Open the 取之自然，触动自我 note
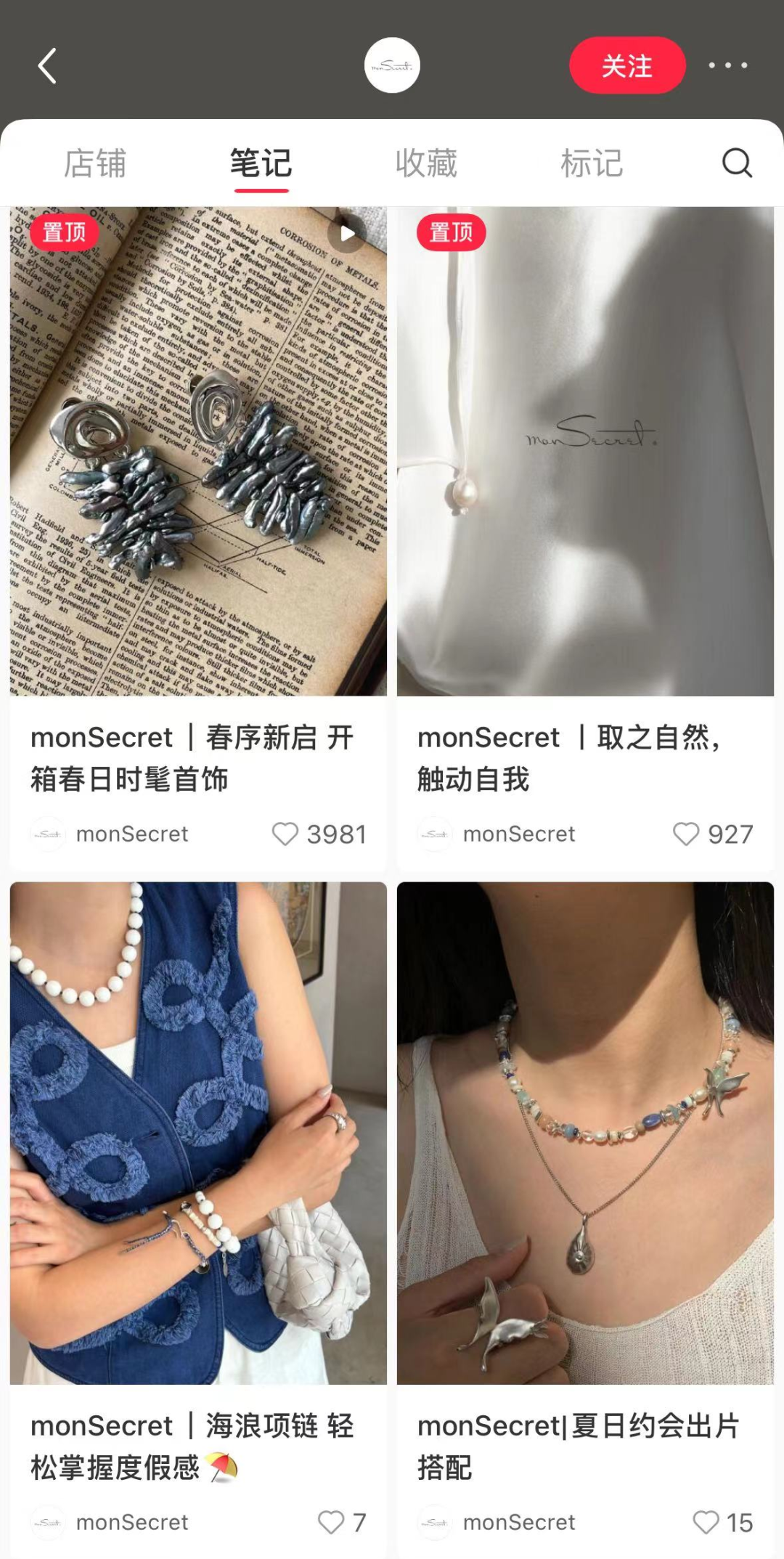 (585, 452)
